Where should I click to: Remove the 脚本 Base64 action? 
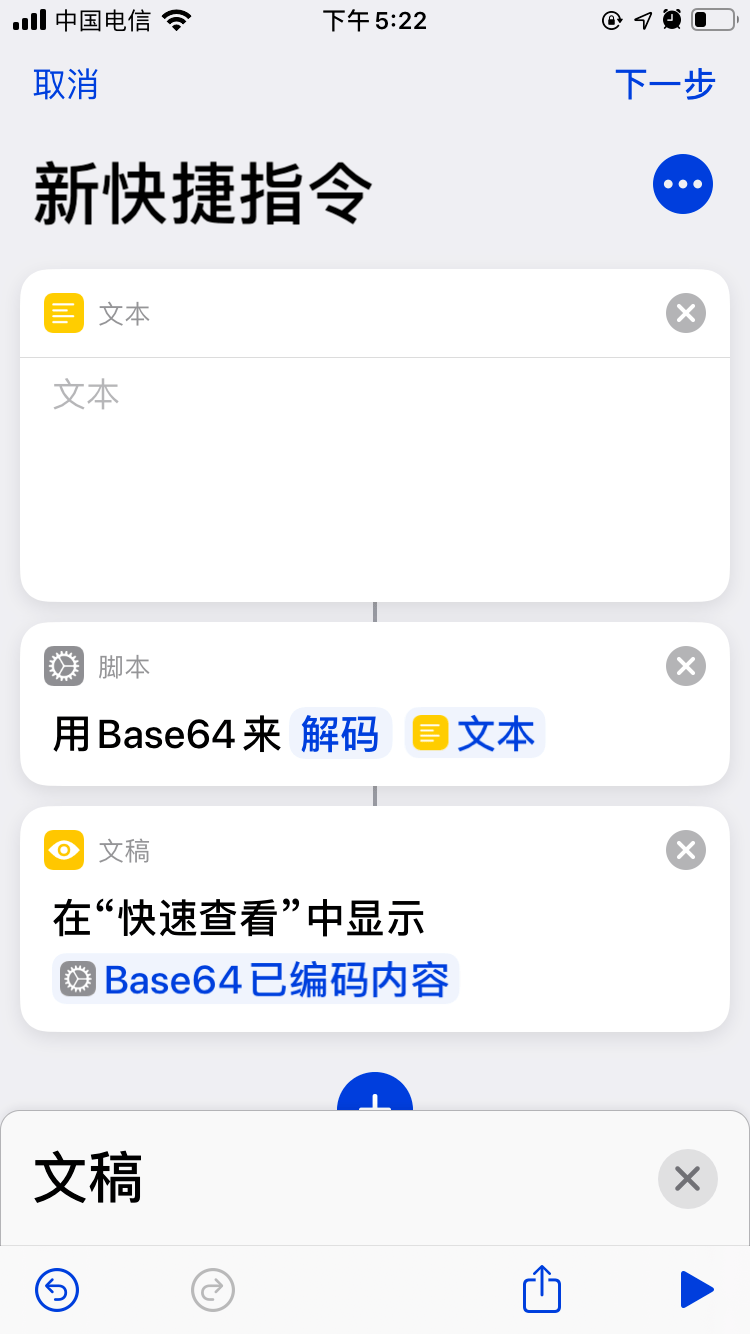click(685, 666)
